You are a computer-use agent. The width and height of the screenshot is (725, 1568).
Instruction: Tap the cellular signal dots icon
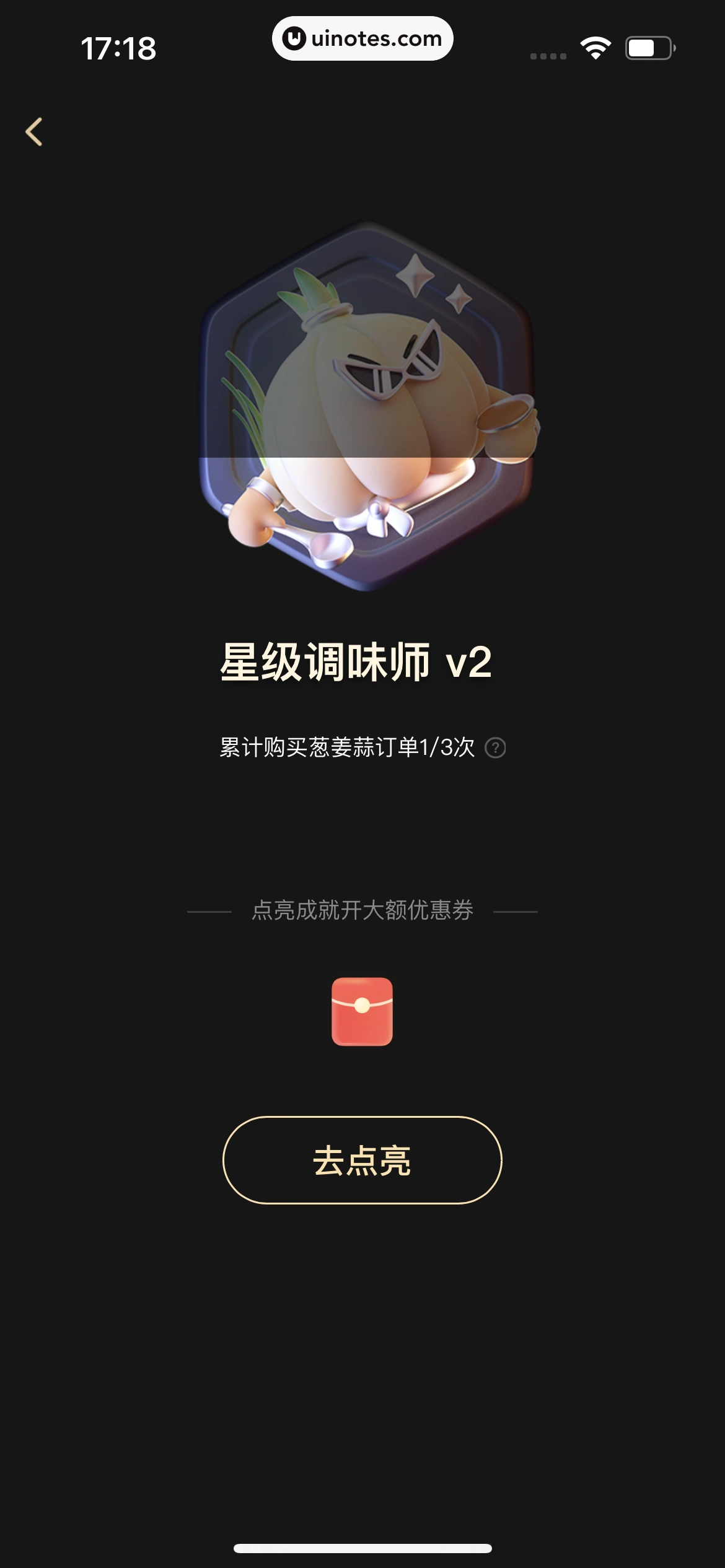548,55
